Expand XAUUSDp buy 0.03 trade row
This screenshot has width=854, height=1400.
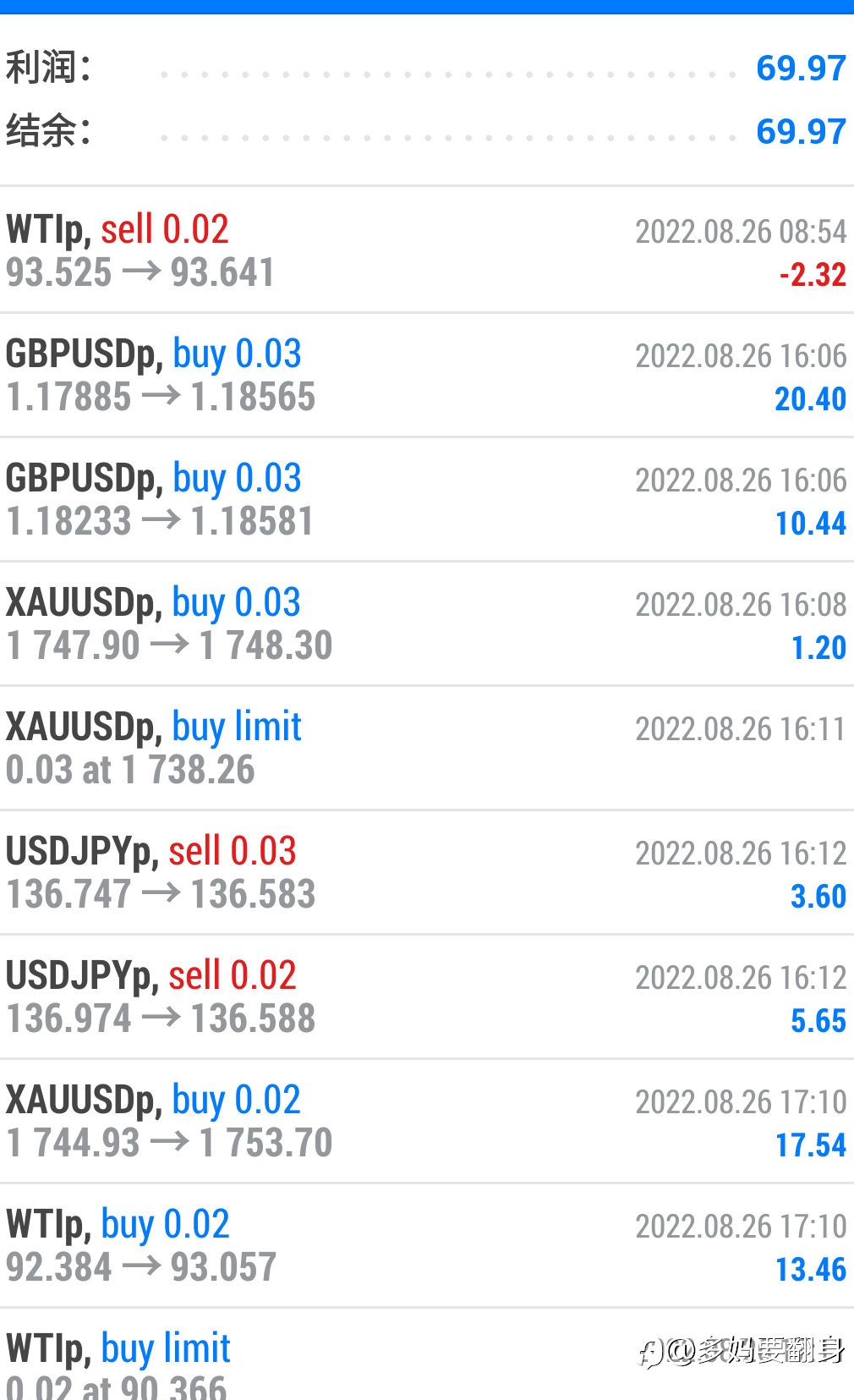coord(427,623)
